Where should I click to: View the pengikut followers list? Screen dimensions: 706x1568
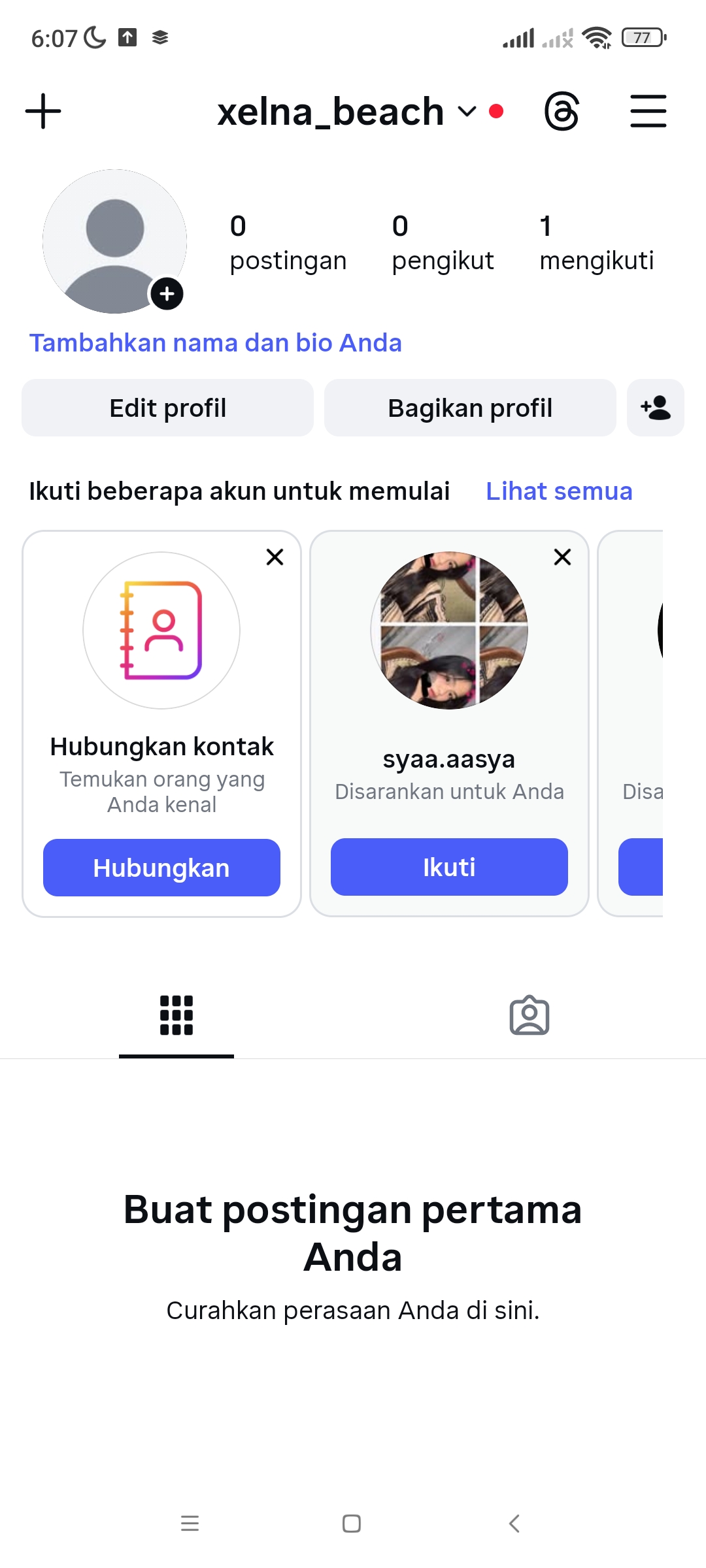(442, 242)
